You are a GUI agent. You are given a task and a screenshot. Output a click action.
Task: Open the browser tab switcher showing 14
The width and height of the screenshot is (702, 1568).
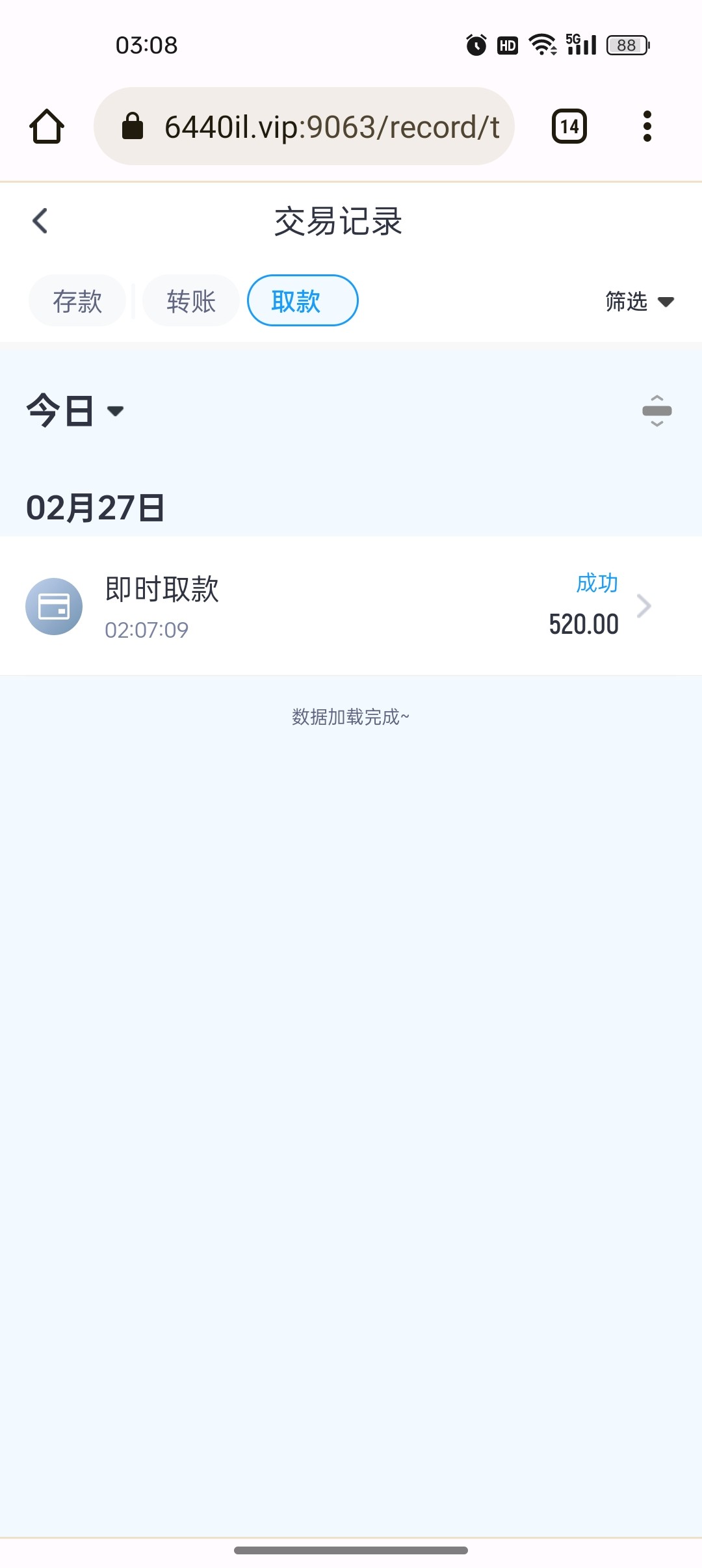(569, 126)
